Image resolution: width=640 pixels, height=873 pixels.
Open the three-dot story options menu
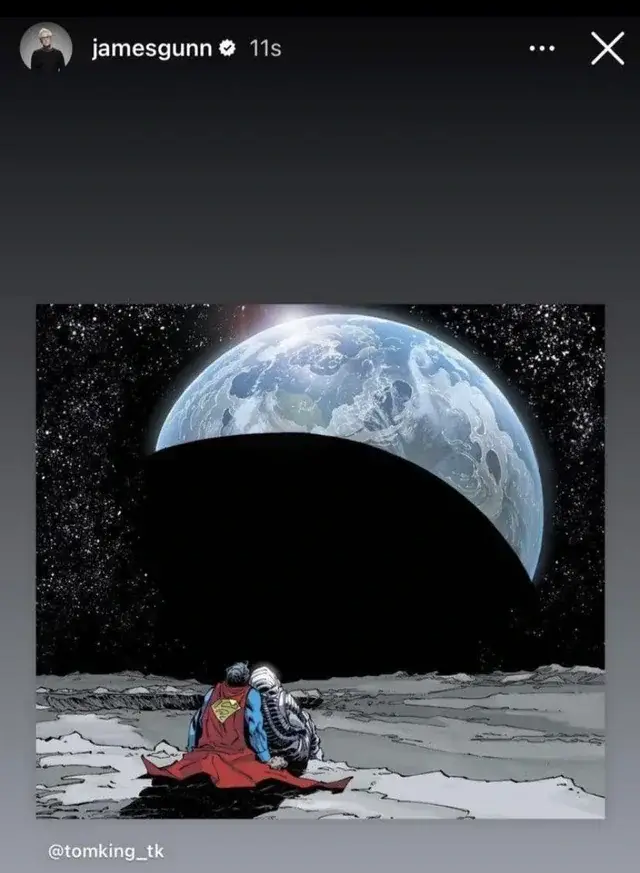pos(541,49)
